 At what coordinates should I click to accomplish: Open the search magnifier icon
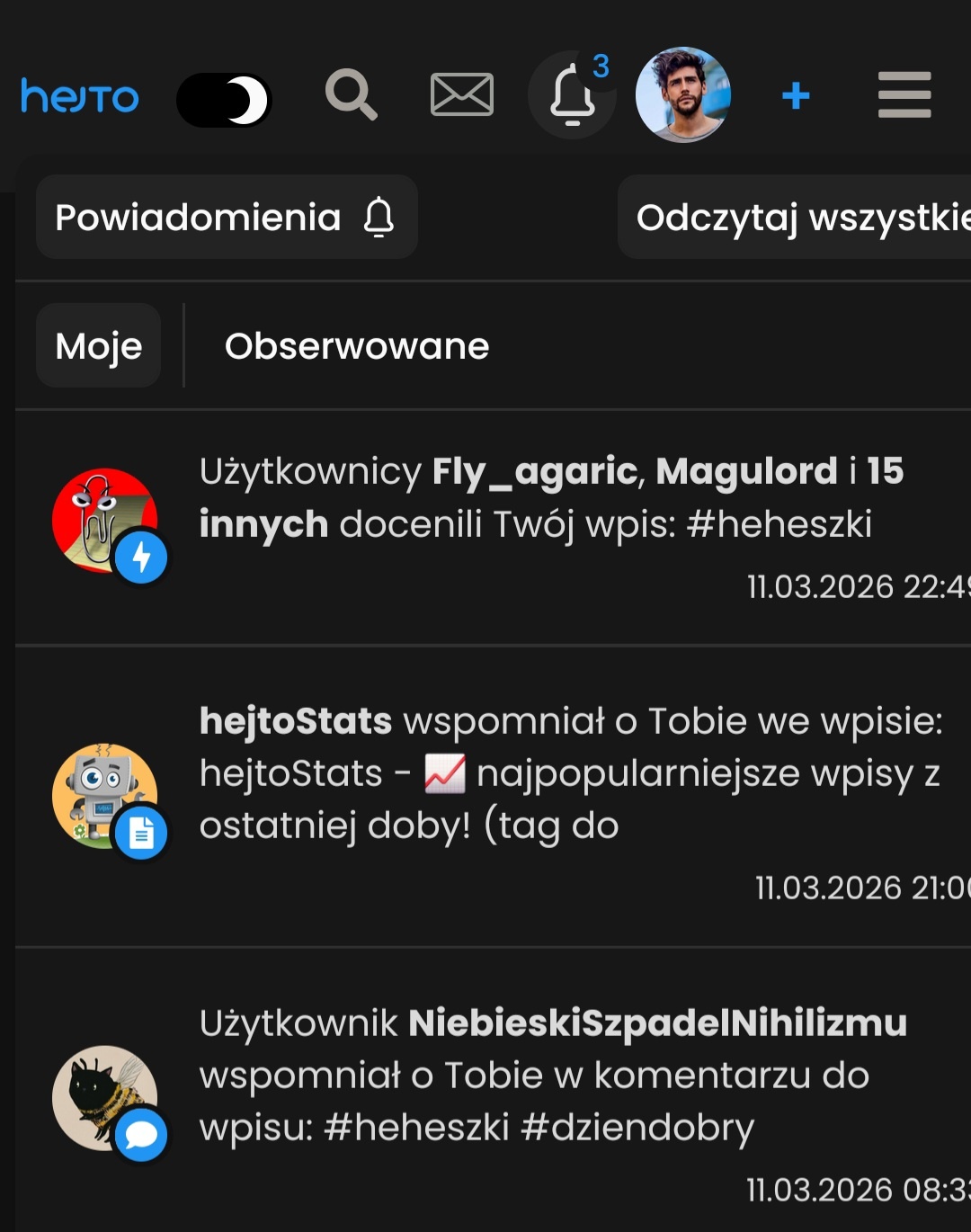click(x=351, y=94)
